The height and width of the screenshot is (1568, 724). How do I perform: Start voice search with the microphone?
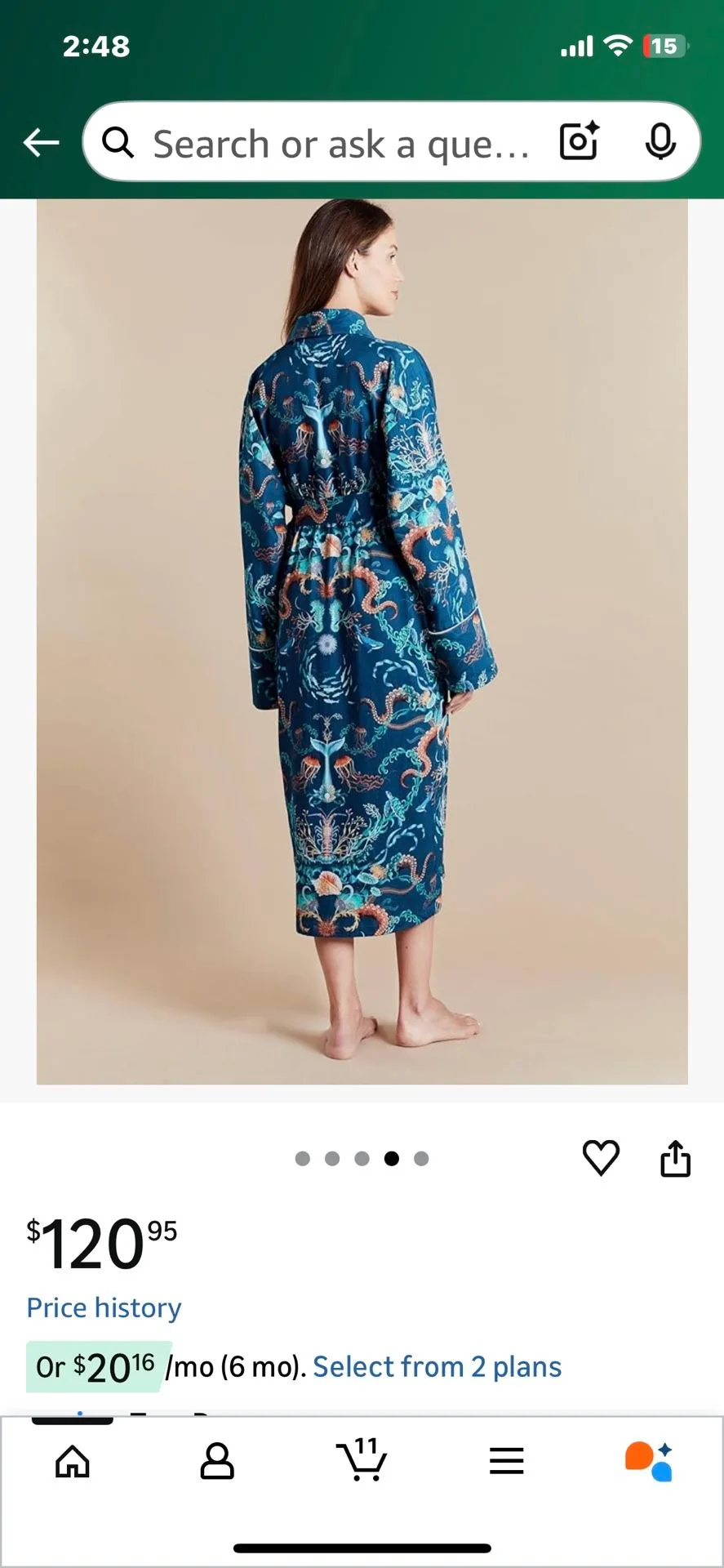pos(660,142)
